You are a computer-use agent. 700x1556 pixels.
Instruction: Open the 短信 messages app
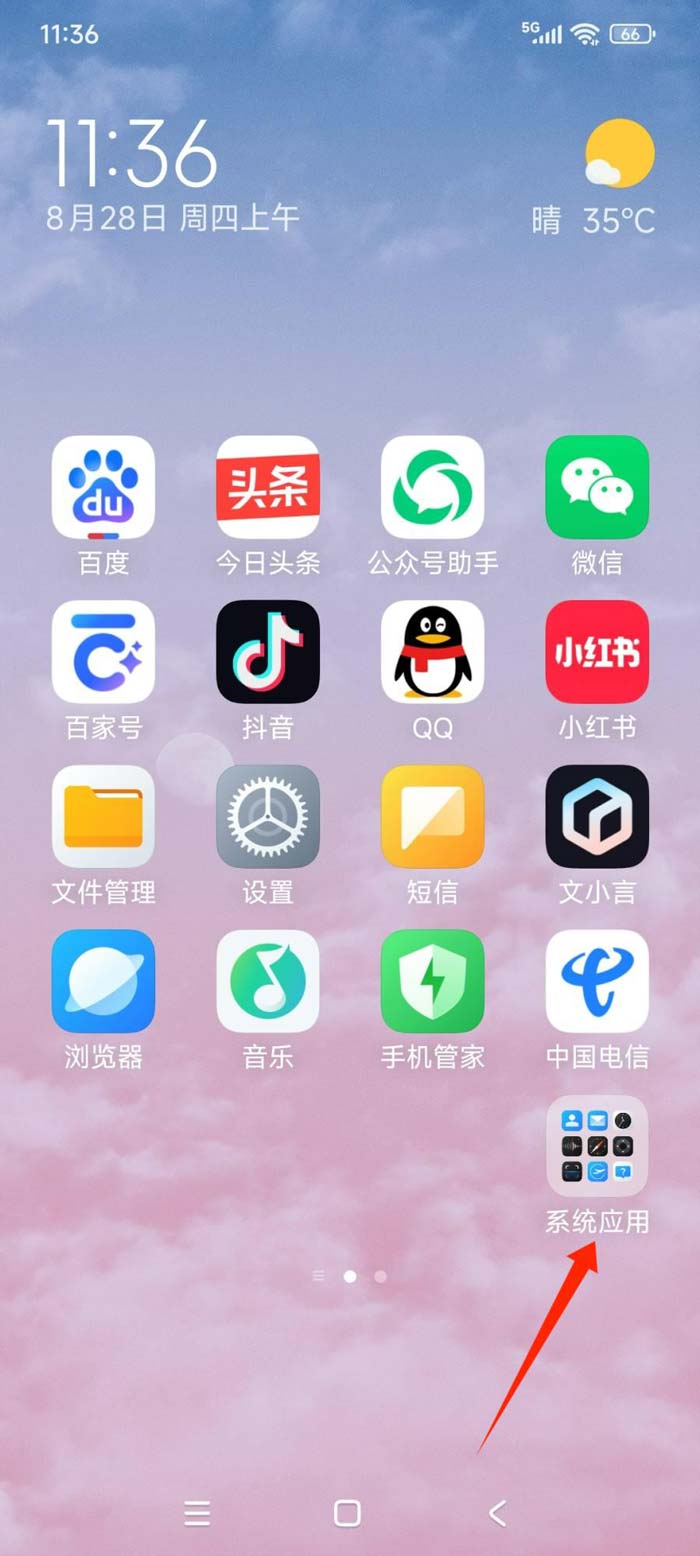click(432, 817)
